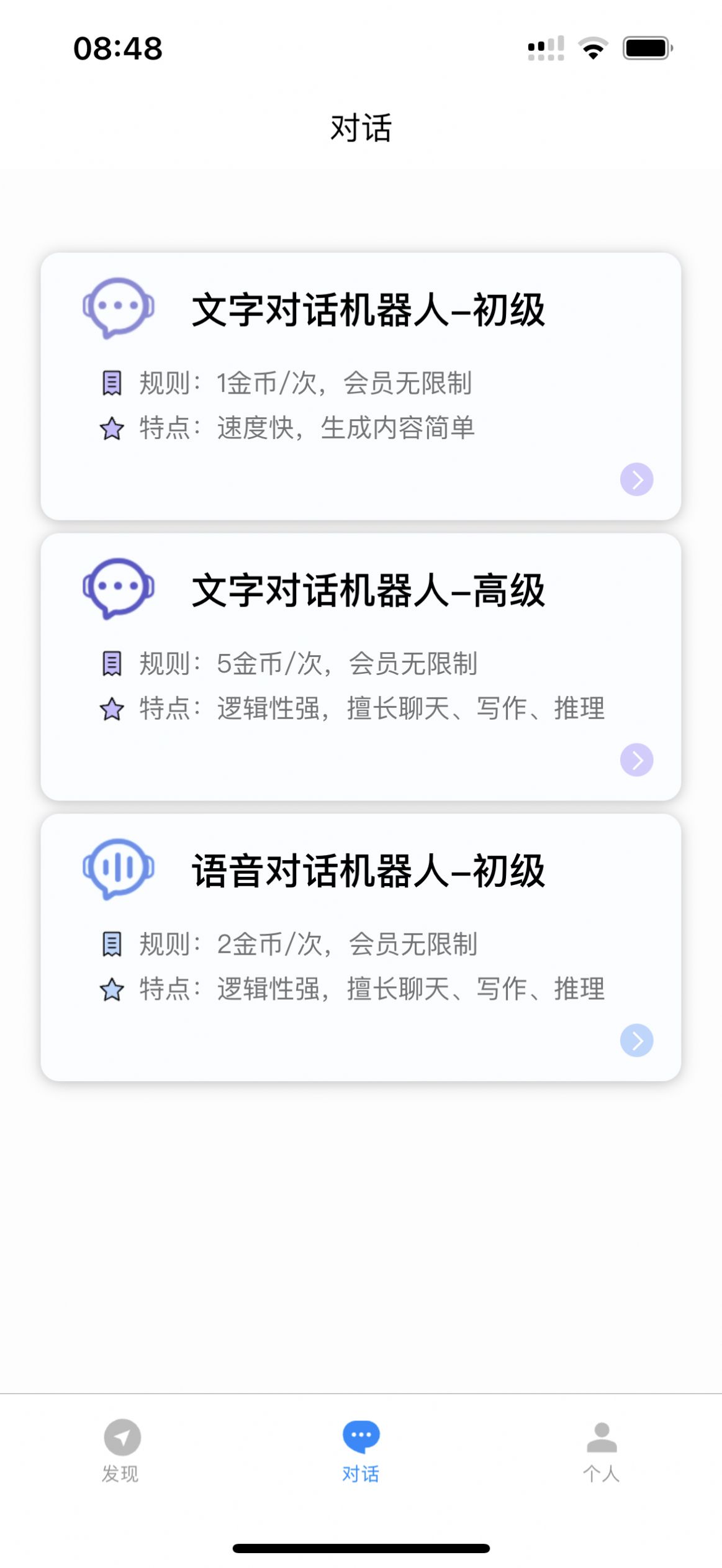Open the 文字对话机器人-初级 card
Viewport: 722px width, 1568px height.
click(x=360, y=385)
